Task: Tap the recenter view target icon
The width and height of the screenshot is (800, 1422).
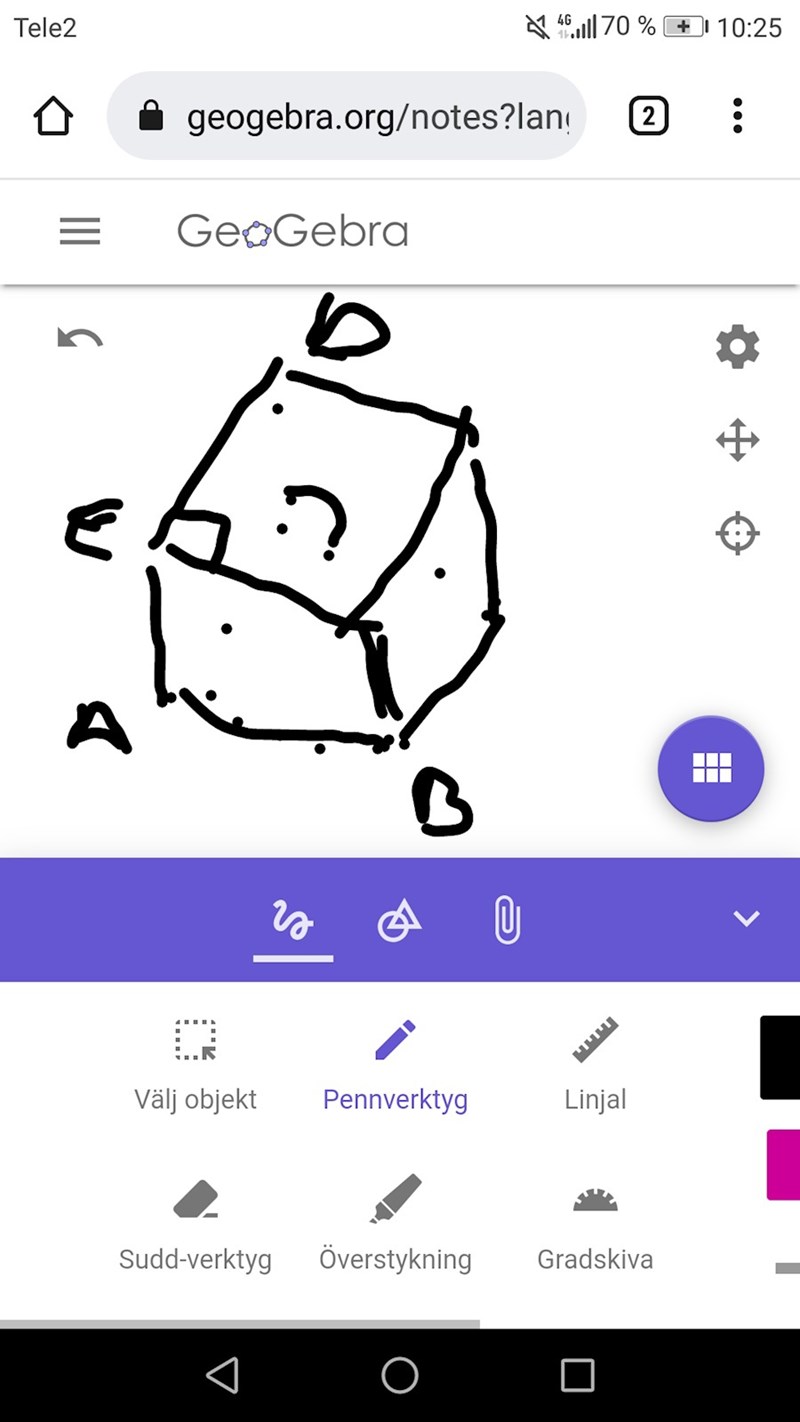Action: (x=737, y=533)
